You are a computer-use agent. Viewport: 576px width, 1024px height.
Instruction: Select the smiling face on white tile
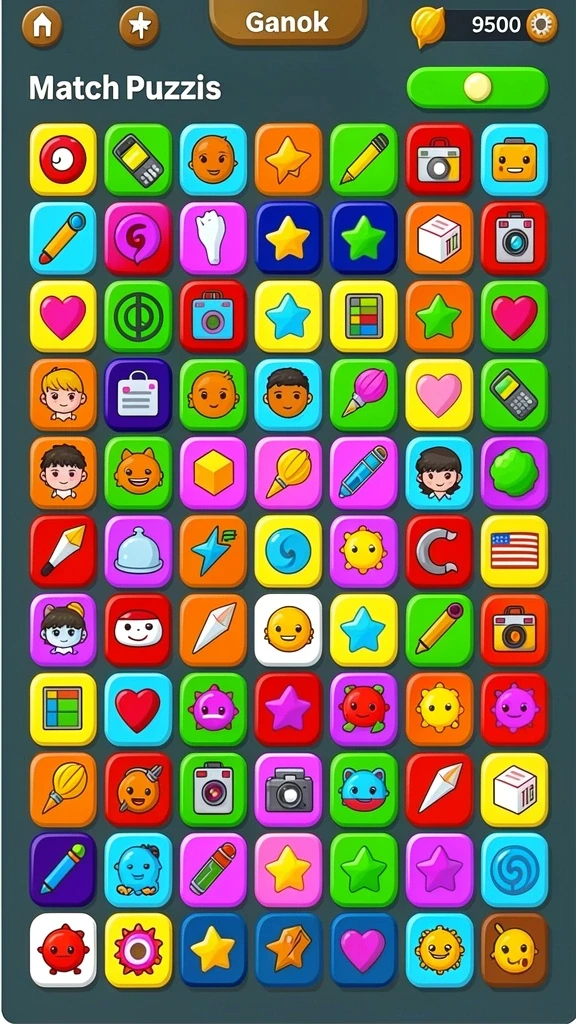point(288,630)
